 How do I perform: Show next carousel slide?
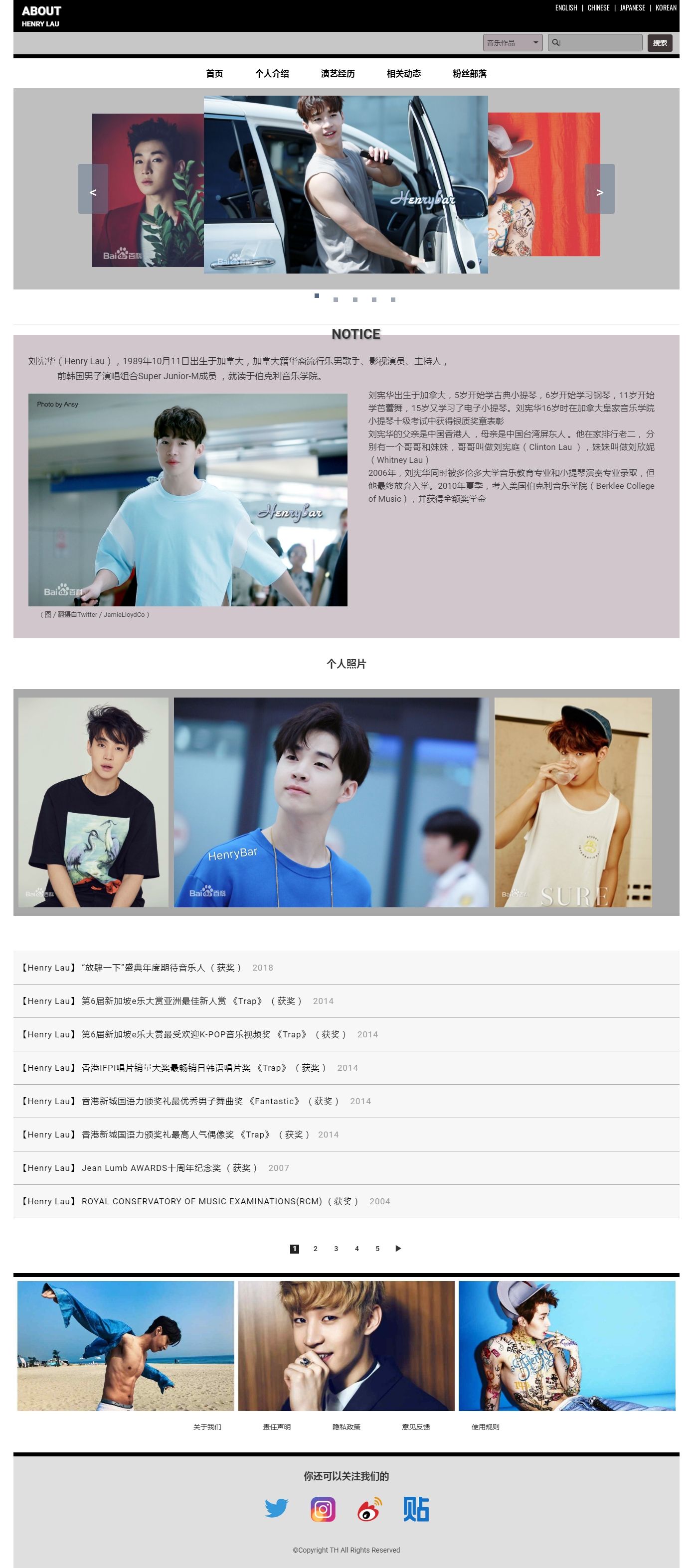pyautogui.click(x=599, y=192)
